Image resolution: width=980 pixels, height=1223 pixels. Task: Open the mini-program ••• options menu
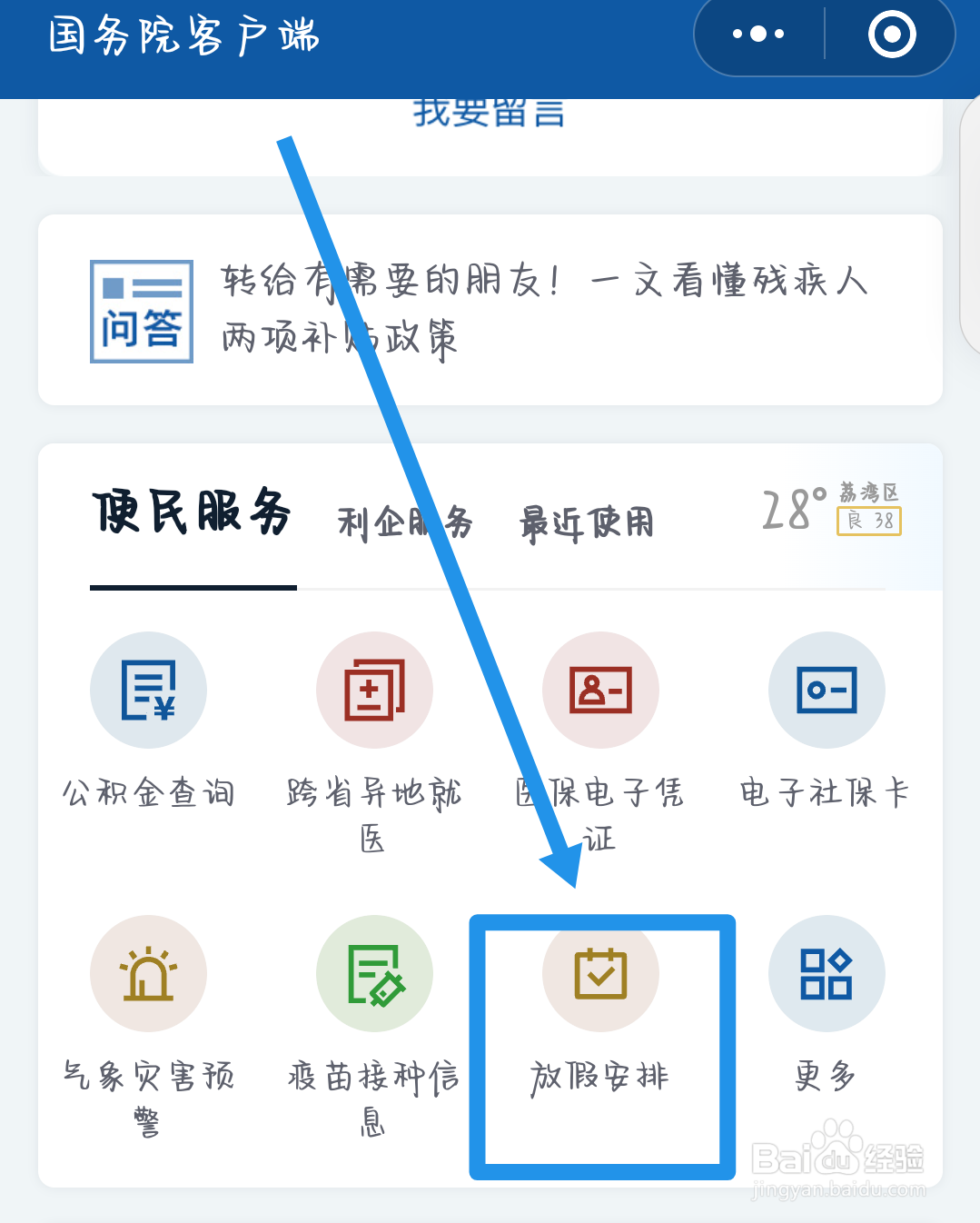pos(757,35)
